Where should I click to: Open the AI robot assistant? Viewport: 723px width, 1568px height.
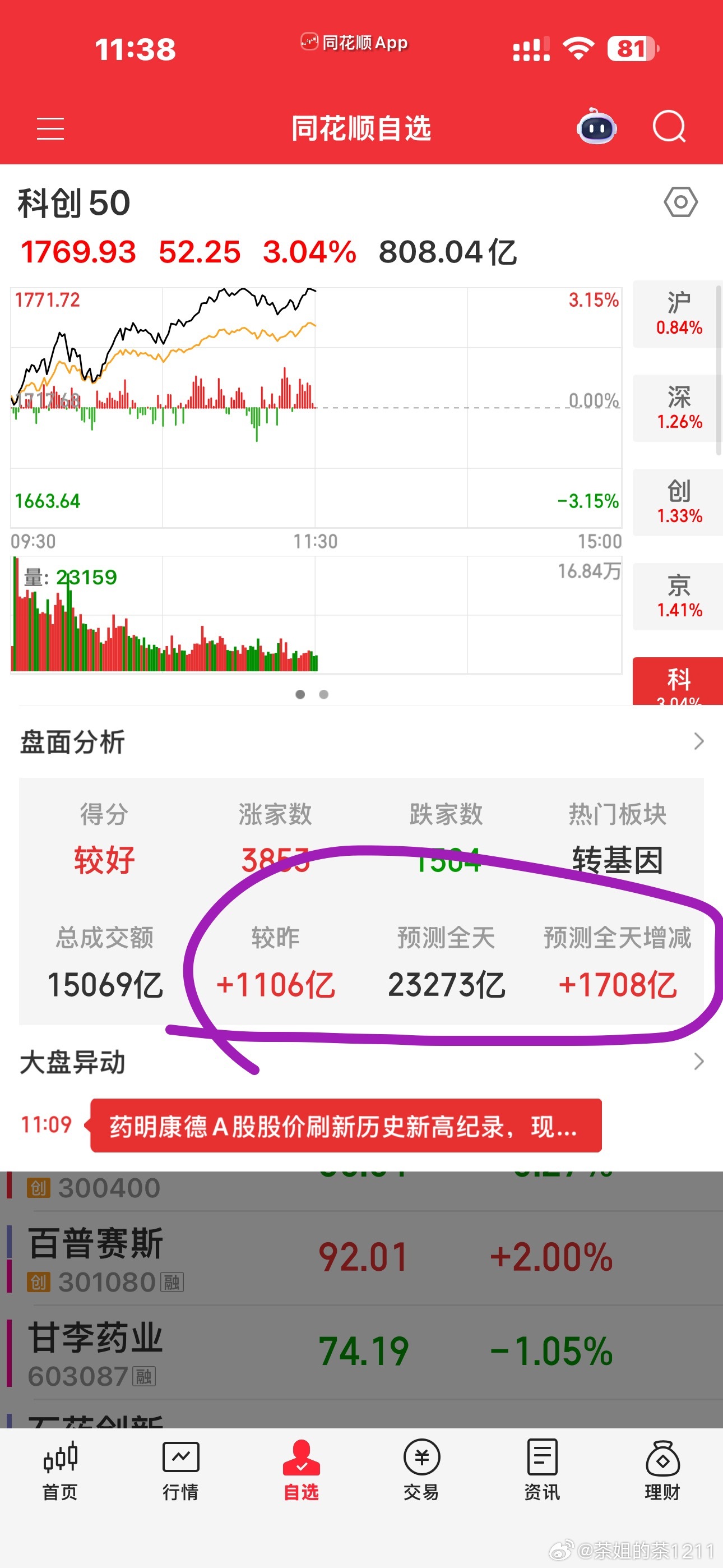[x=596, y=127]
